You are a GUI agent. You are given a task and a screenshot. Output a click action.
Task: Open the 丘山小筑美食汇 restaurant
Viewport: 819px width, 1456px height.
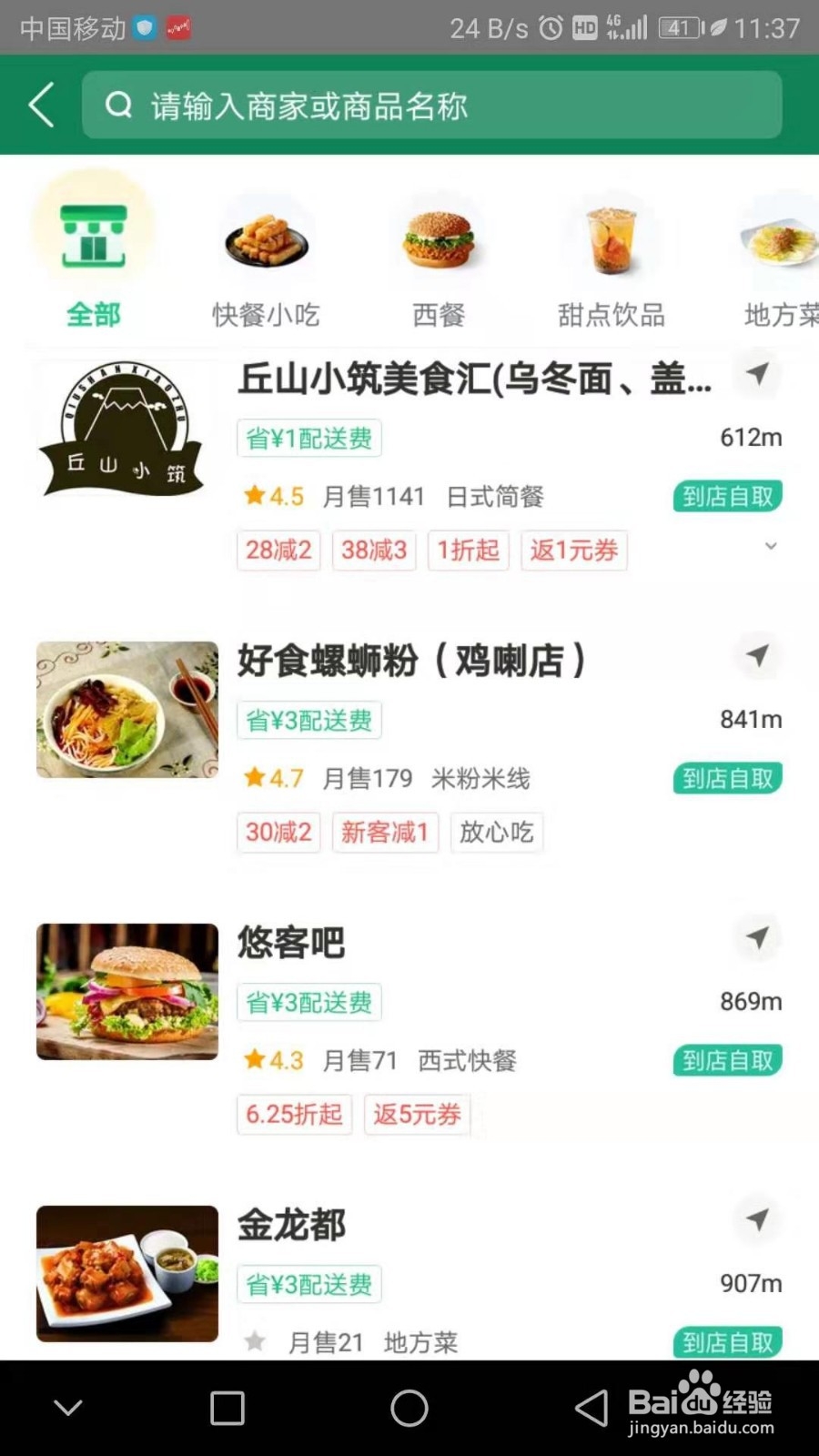(473, 379)
